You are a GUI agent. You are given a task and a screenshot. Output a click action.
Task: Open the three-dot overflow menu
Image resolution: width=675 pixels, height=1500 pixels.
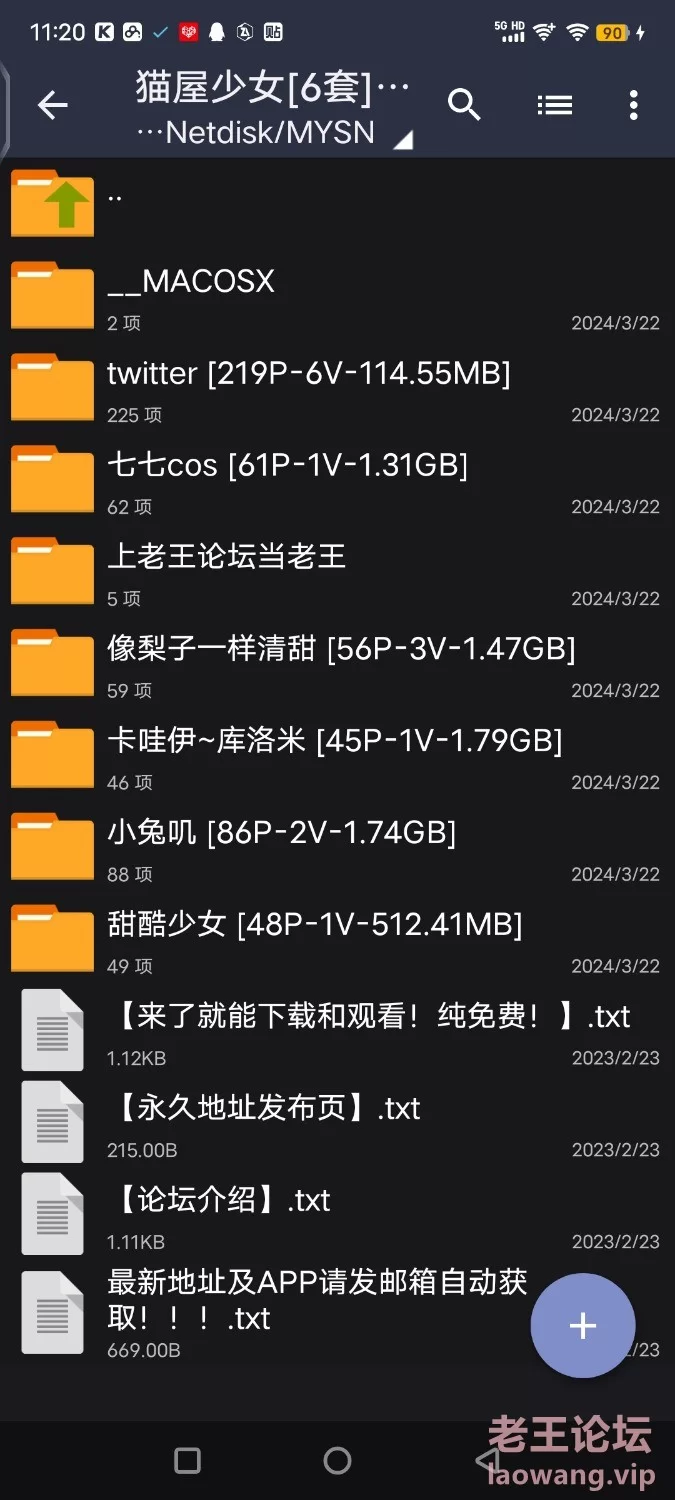click(633, 105)
